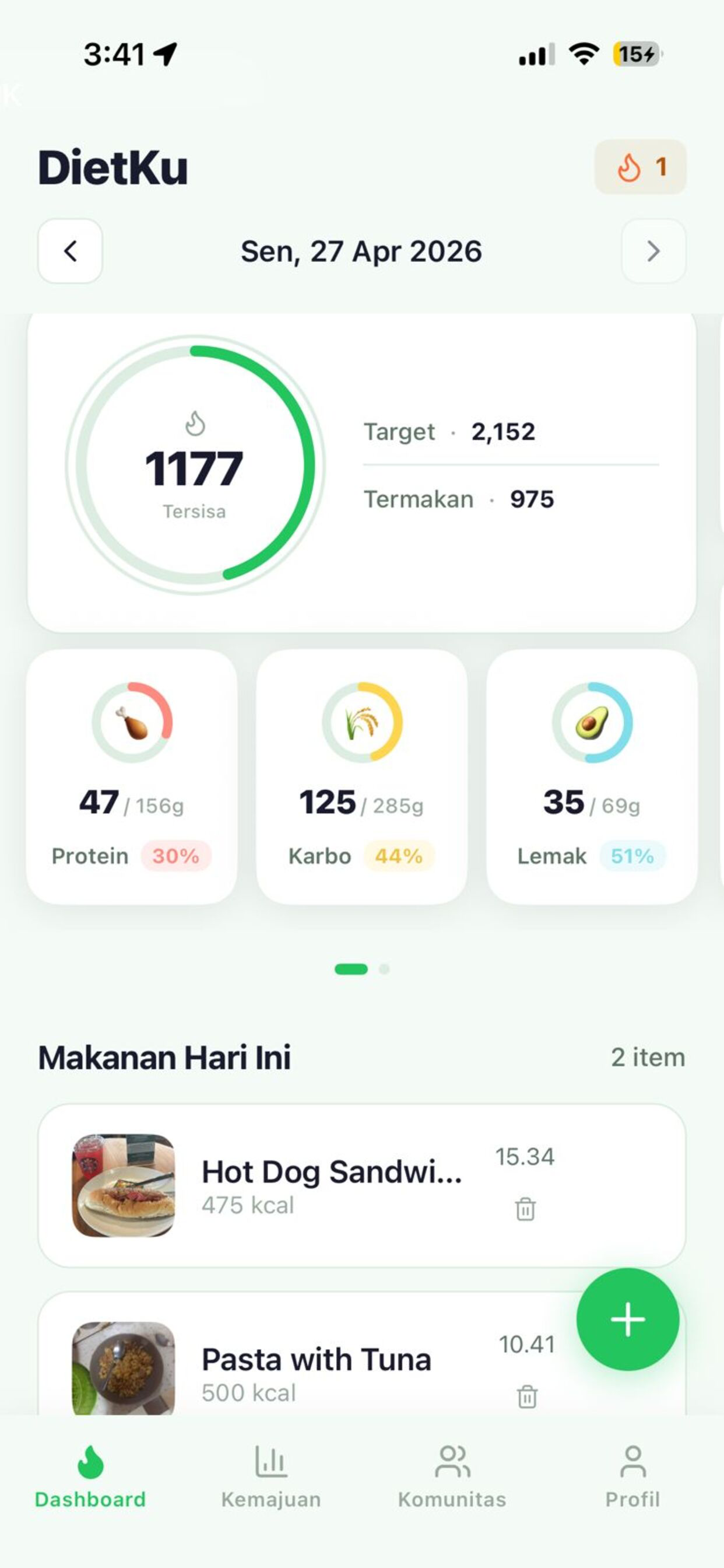
Task: Jump to the second summary page dot
Action: click(384, 968)
